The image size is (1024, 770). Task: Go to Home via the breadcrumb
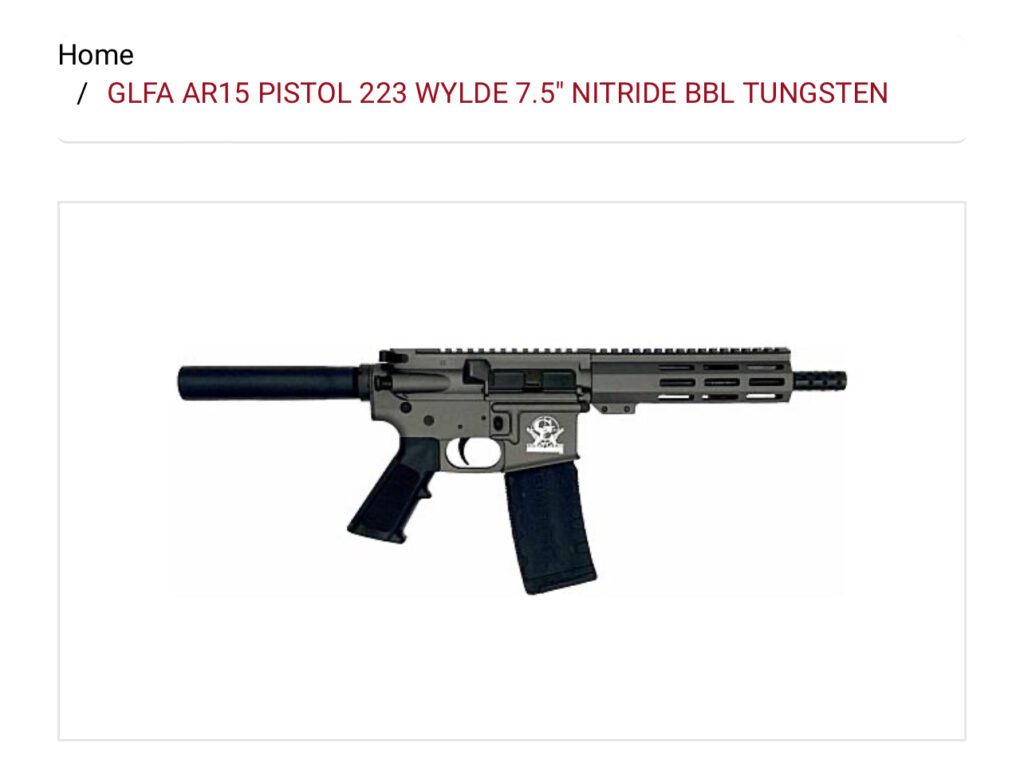[95, 54]
